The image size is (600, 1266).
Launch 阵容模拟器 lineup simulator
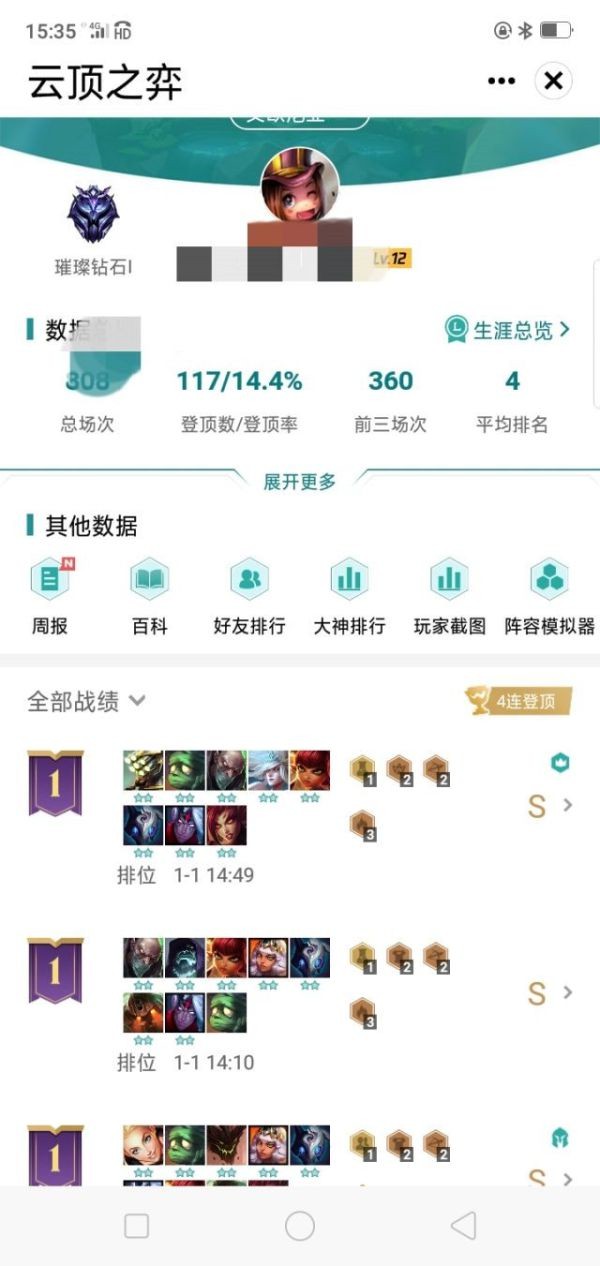(x=549, y=597)
